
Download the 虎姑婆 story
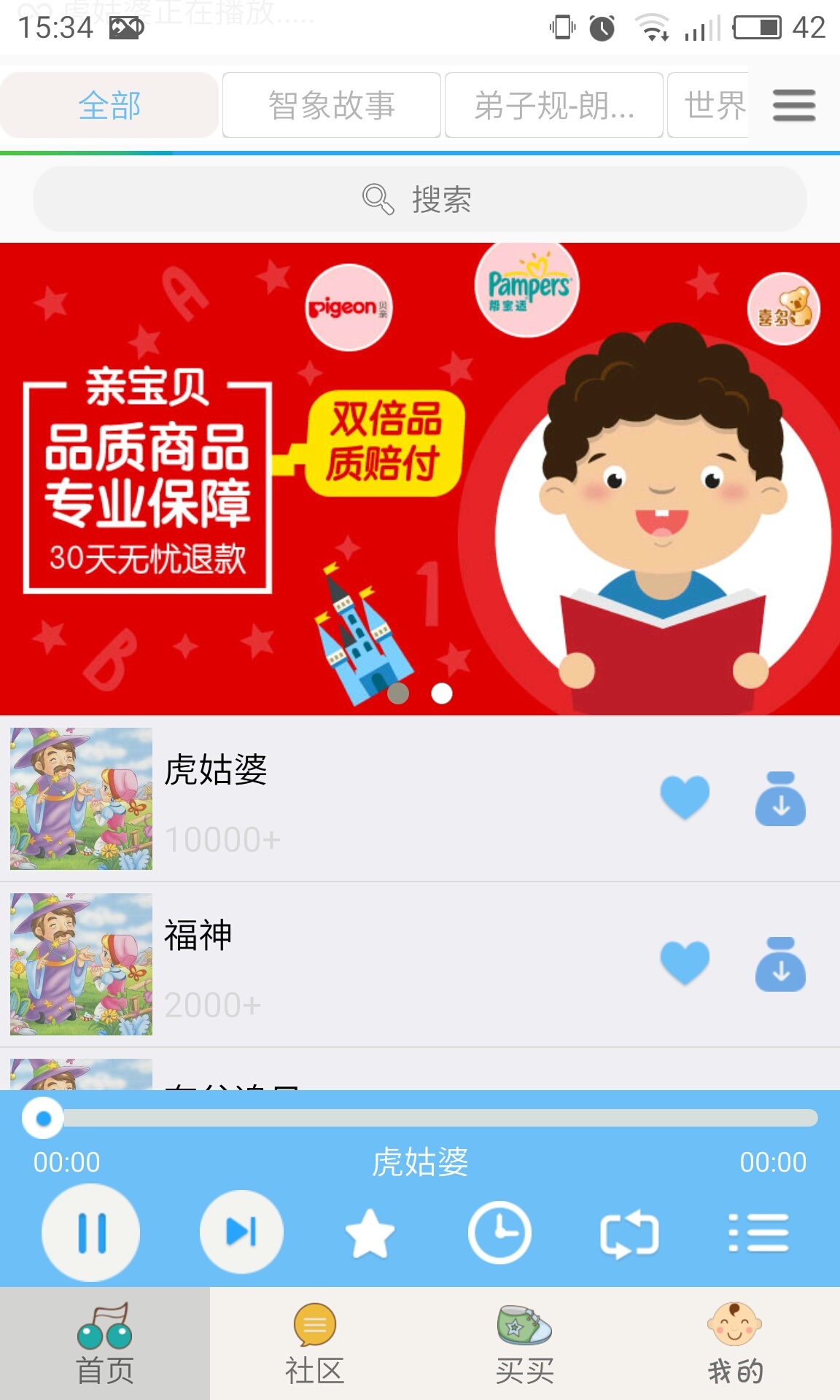point(780,798)
